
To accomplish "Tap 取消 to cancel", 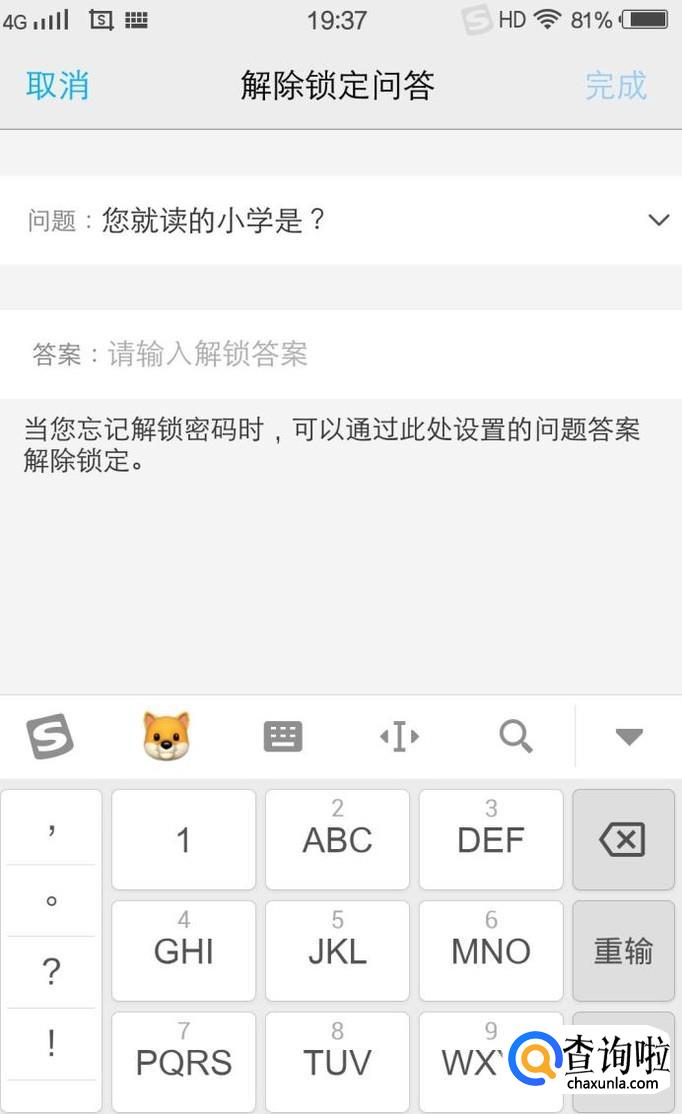I will tap(57, 86).
